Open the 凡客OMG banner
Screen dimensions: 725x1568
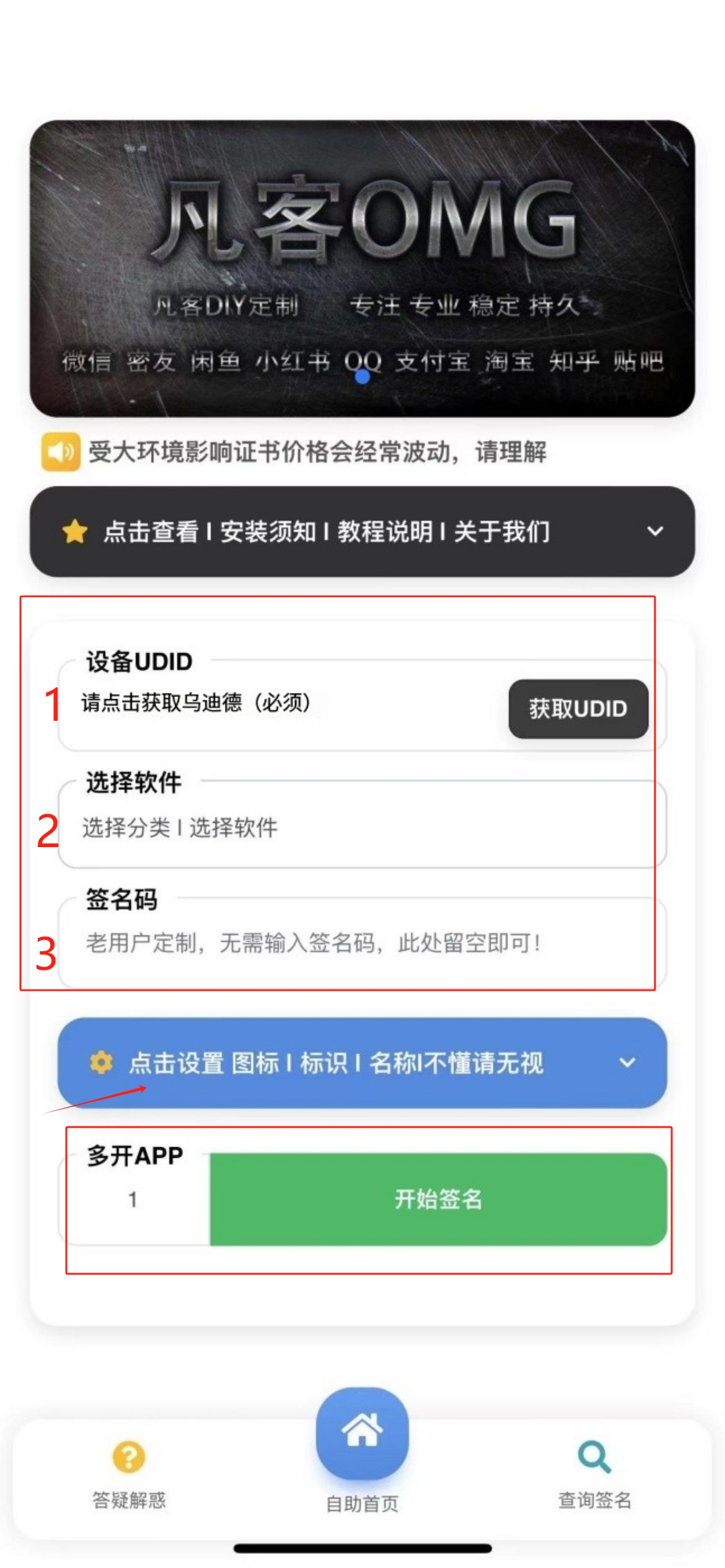coord(362,268)
